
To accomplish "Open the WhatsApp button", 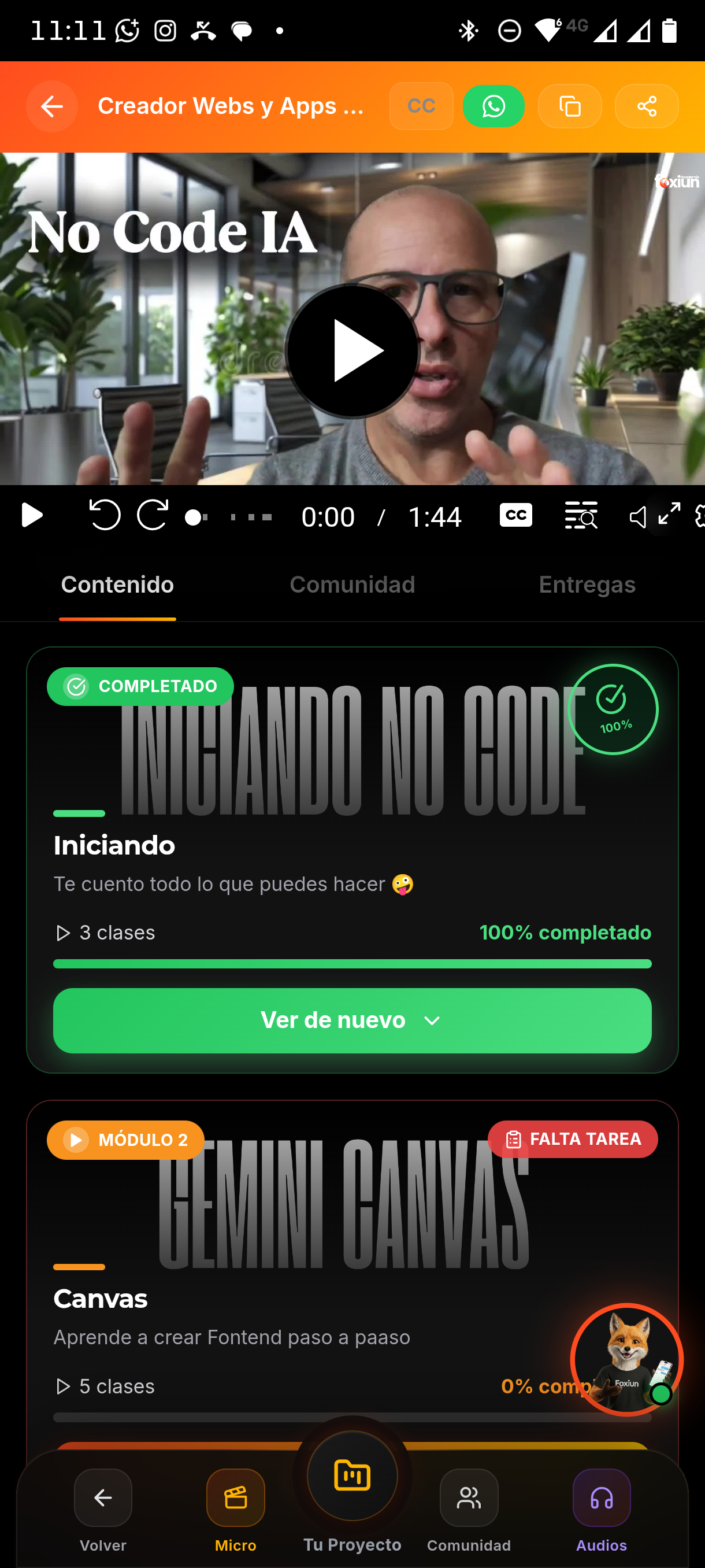I will 493,106.
